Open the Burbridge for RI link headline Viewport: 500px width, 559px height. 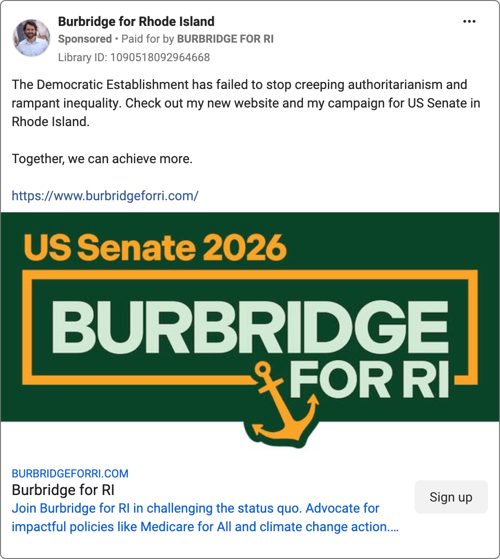pyautogui.click(x=63, y=490)
